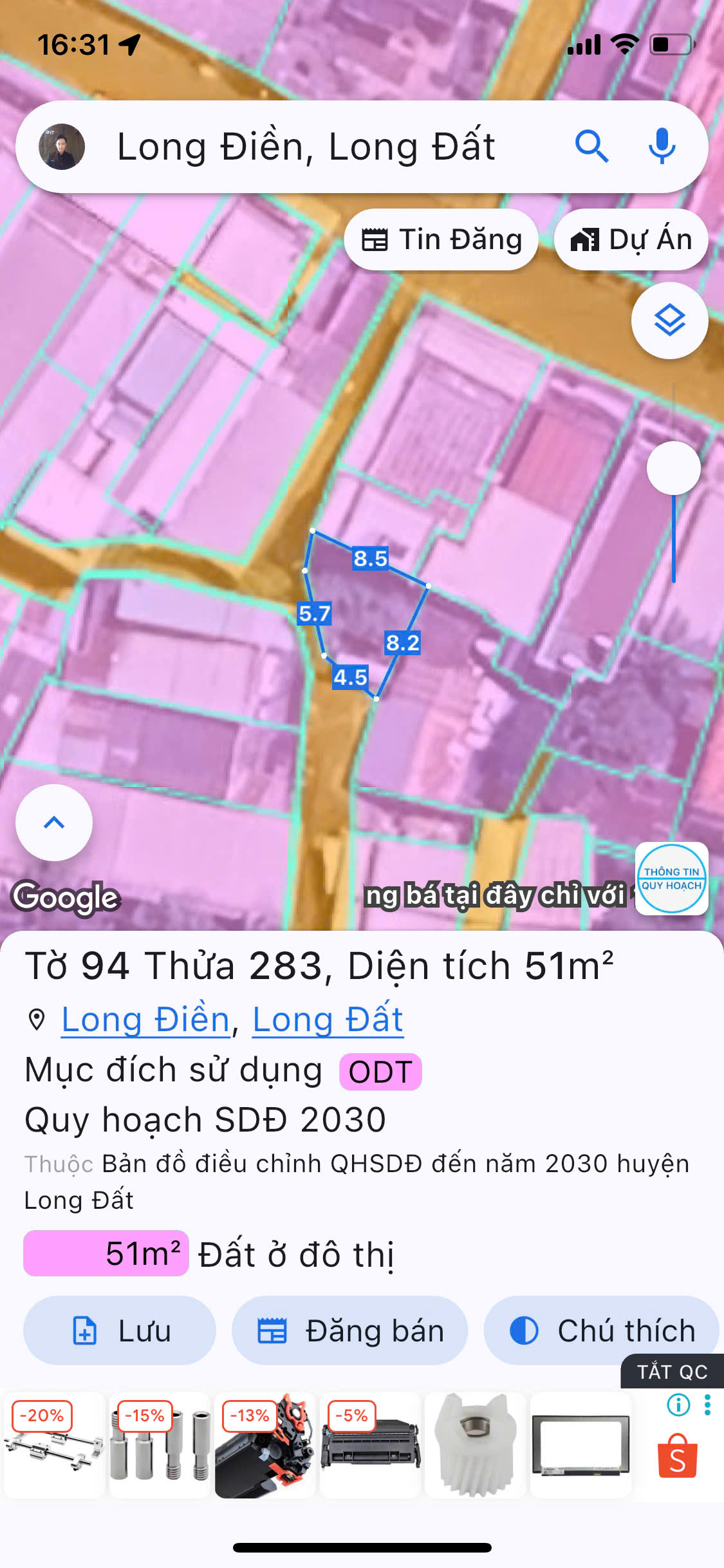This screenshot has height=1568, width=724.
Task: Tap the Đăng bán button
Action: coord(349,1330)
